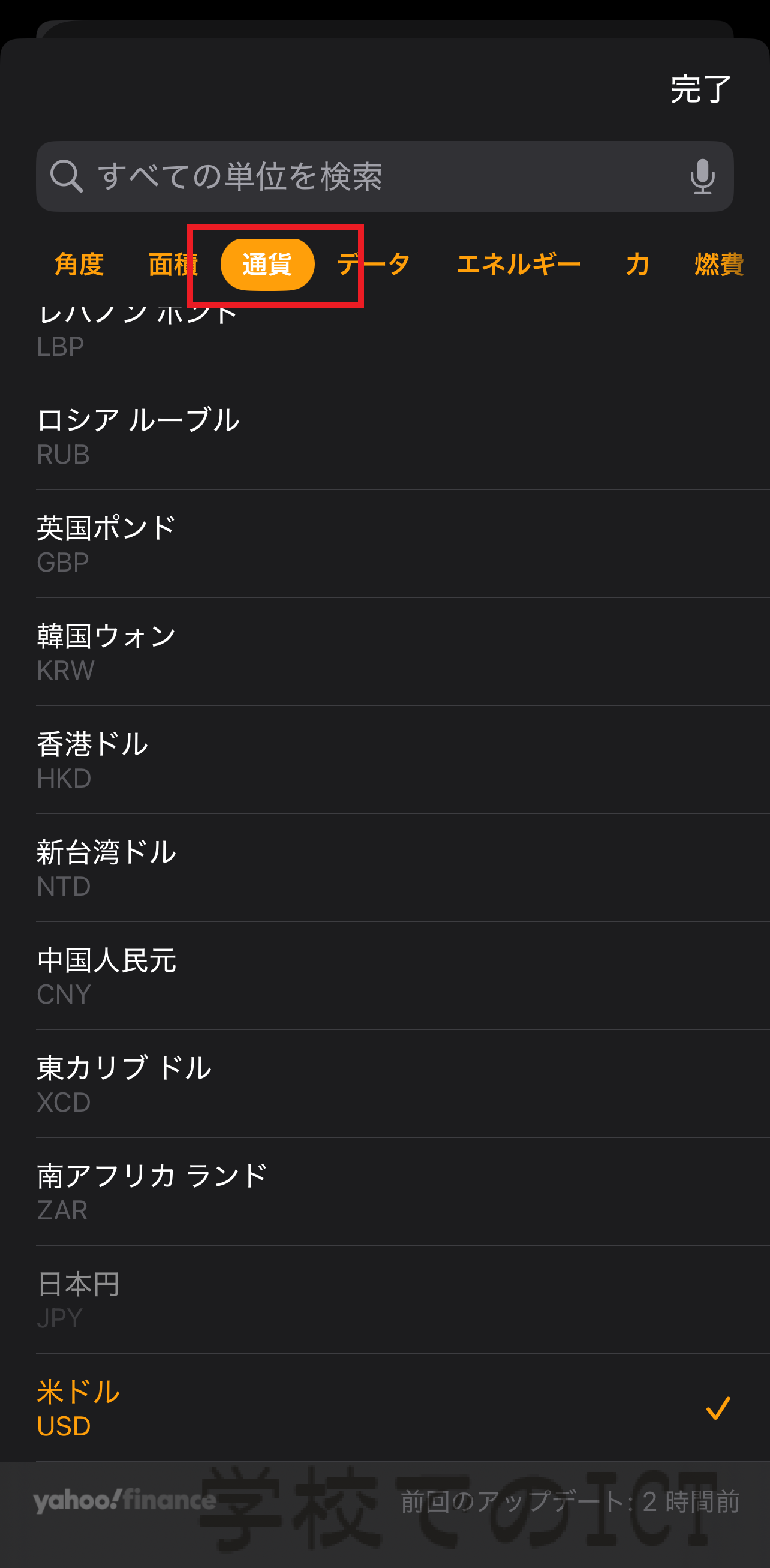Choose 英国ポンド (GBP)

click(403, 544)
